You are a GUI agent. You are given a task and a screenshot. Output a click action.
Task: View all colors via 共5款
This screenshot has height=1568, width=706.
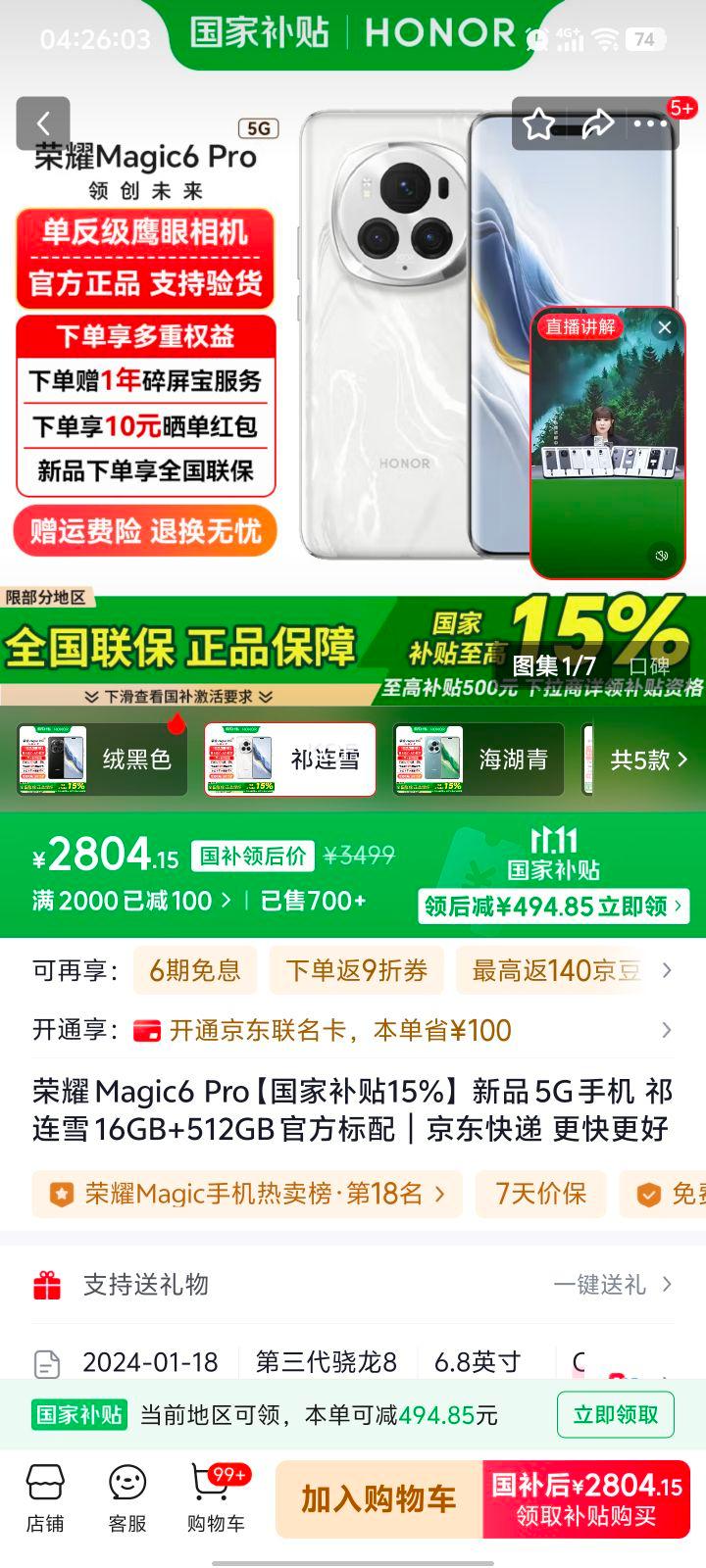coord(648,759)
